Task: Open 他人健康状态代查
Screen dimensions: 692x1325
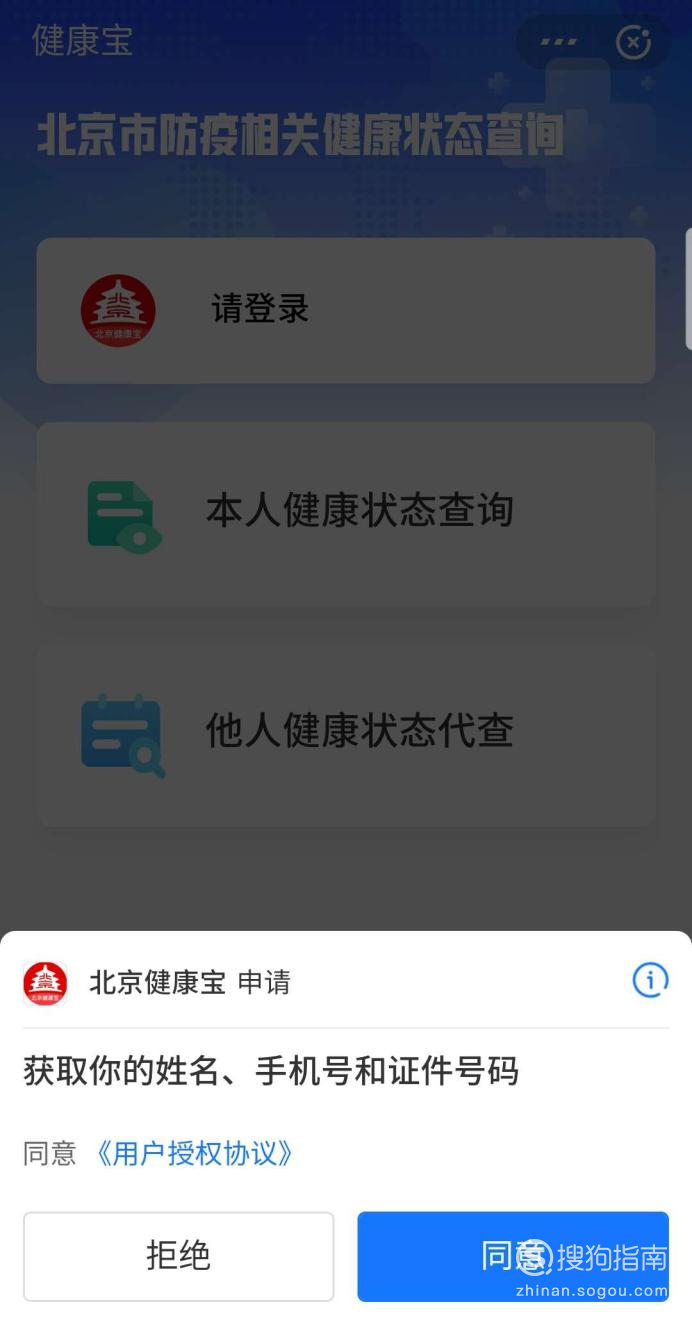Action: point(345,733)
